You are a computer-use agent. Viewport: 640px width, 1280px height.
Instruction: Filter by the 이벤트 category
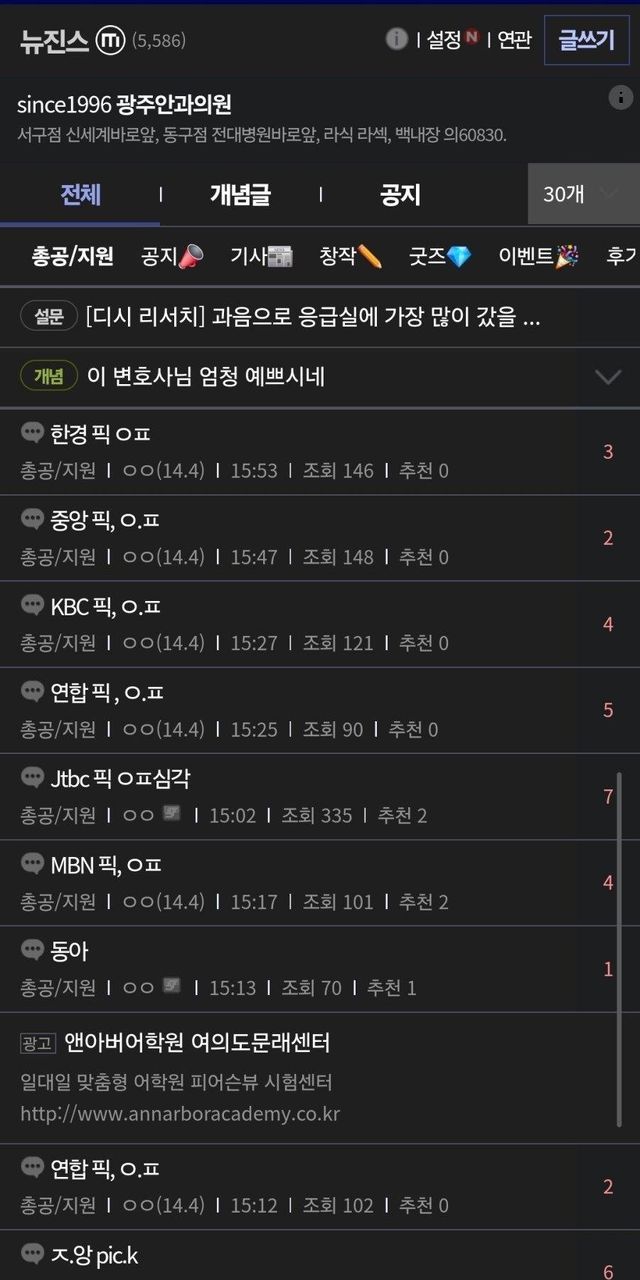coord(538,256)
